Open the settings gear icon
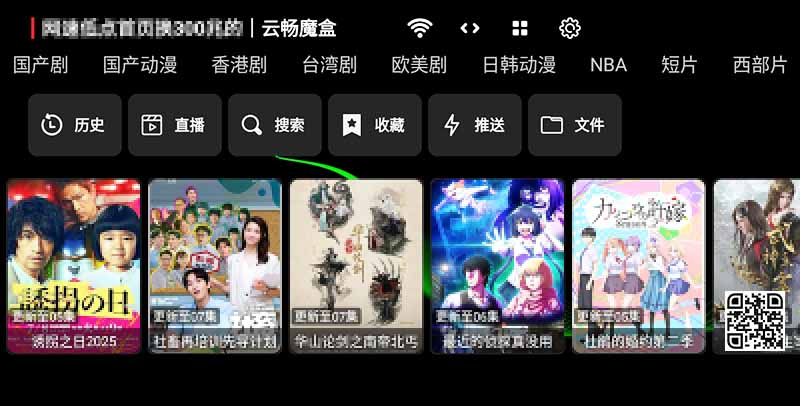The width and height of the screenshot is (800, 406). point(570,28)
